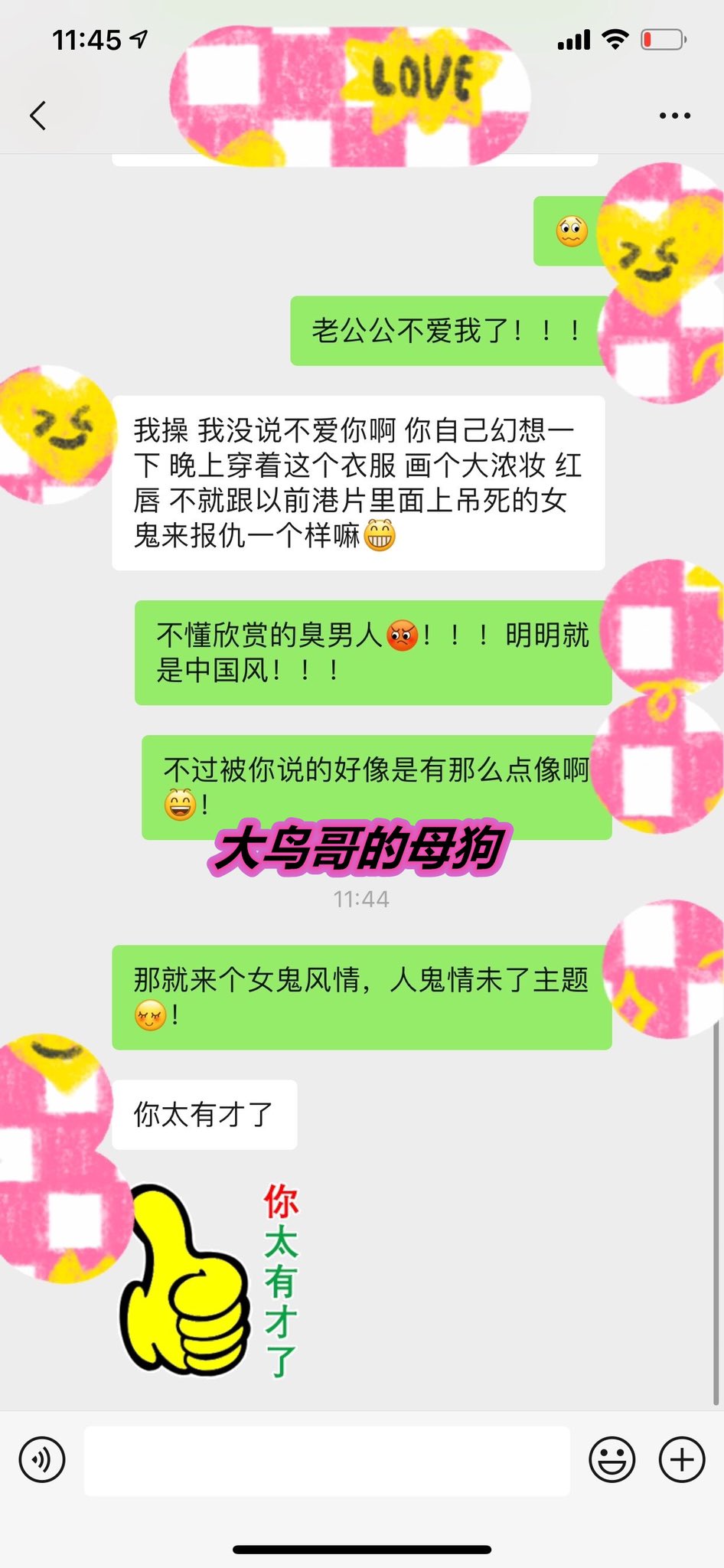Switch to voice message input
Screen dimensions: 724x1568
point(42,1460)
